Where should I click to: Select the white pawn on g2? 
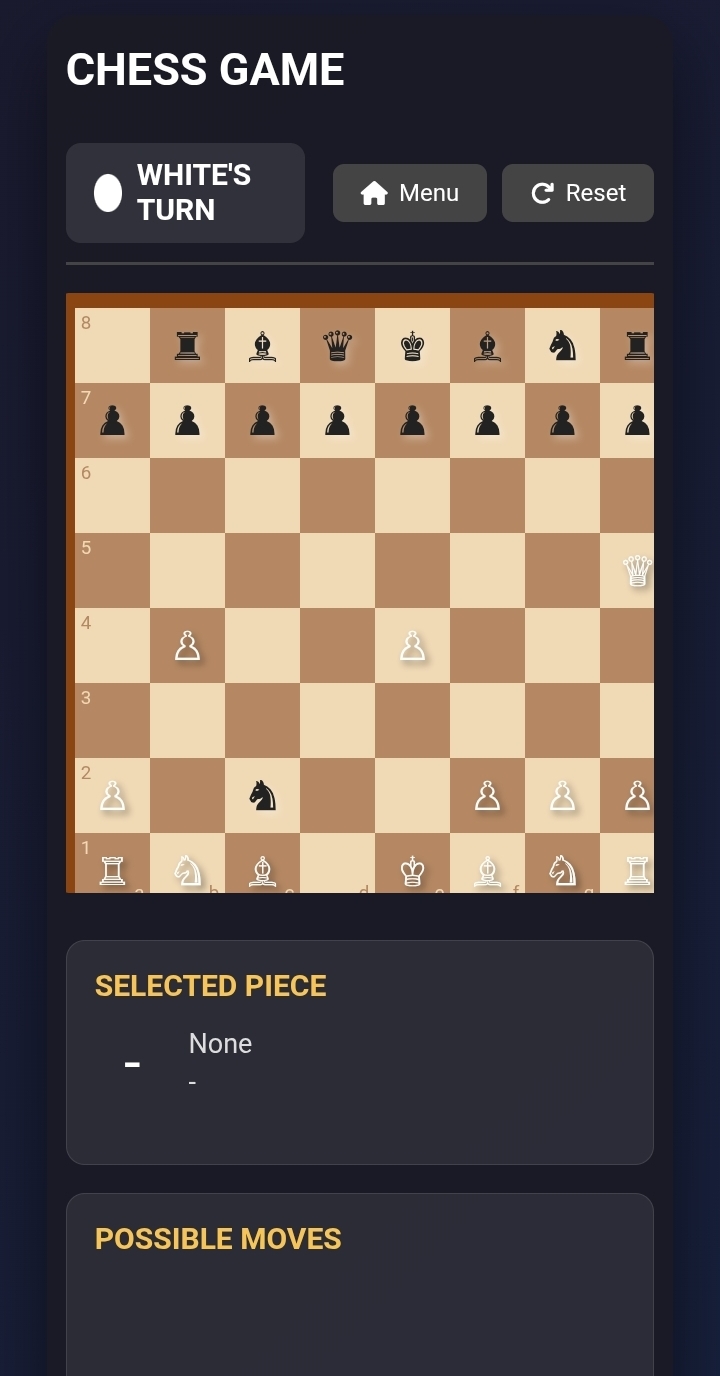click(562, 796)
